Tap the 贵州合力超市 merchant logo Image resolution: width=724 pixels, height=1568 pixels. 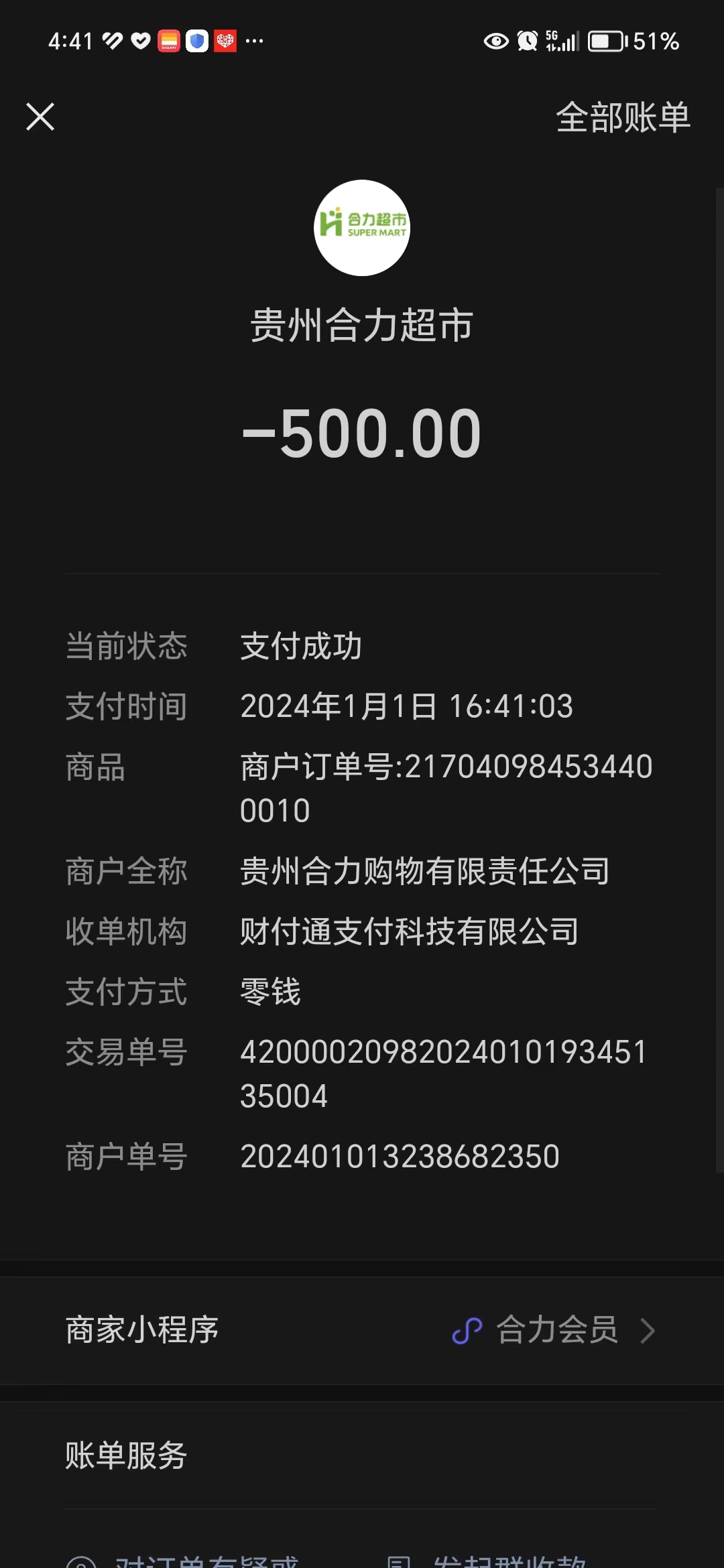362,228
